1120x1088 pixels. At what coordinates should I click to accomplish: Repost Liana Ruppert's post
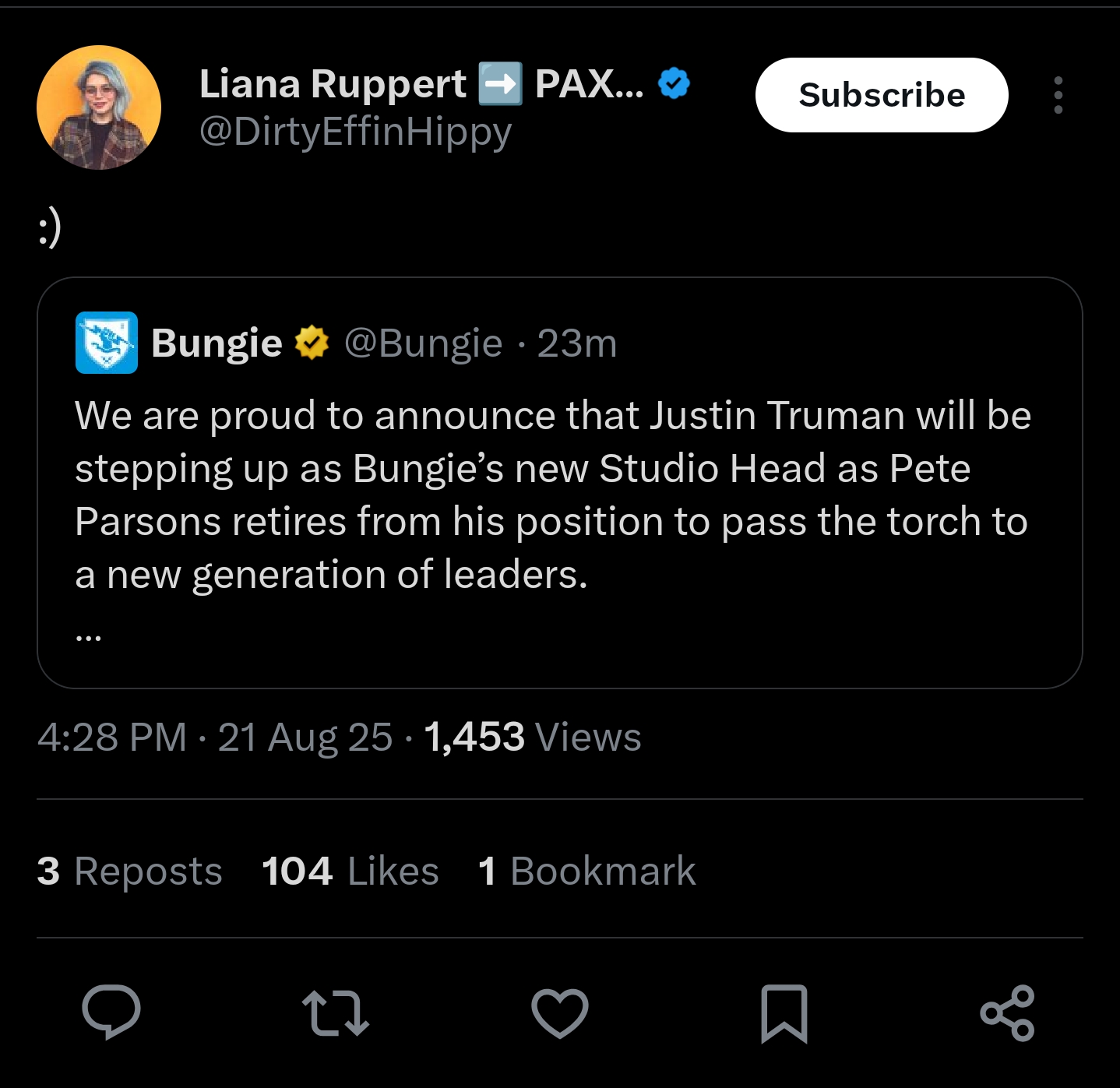coord(335,1012)
